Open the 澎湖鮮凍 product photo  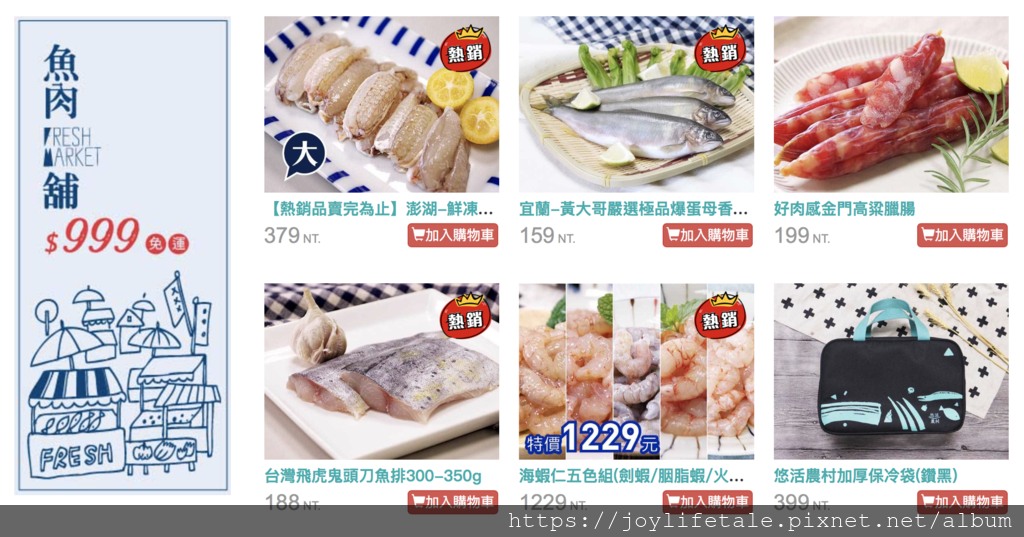click(380, 105)
